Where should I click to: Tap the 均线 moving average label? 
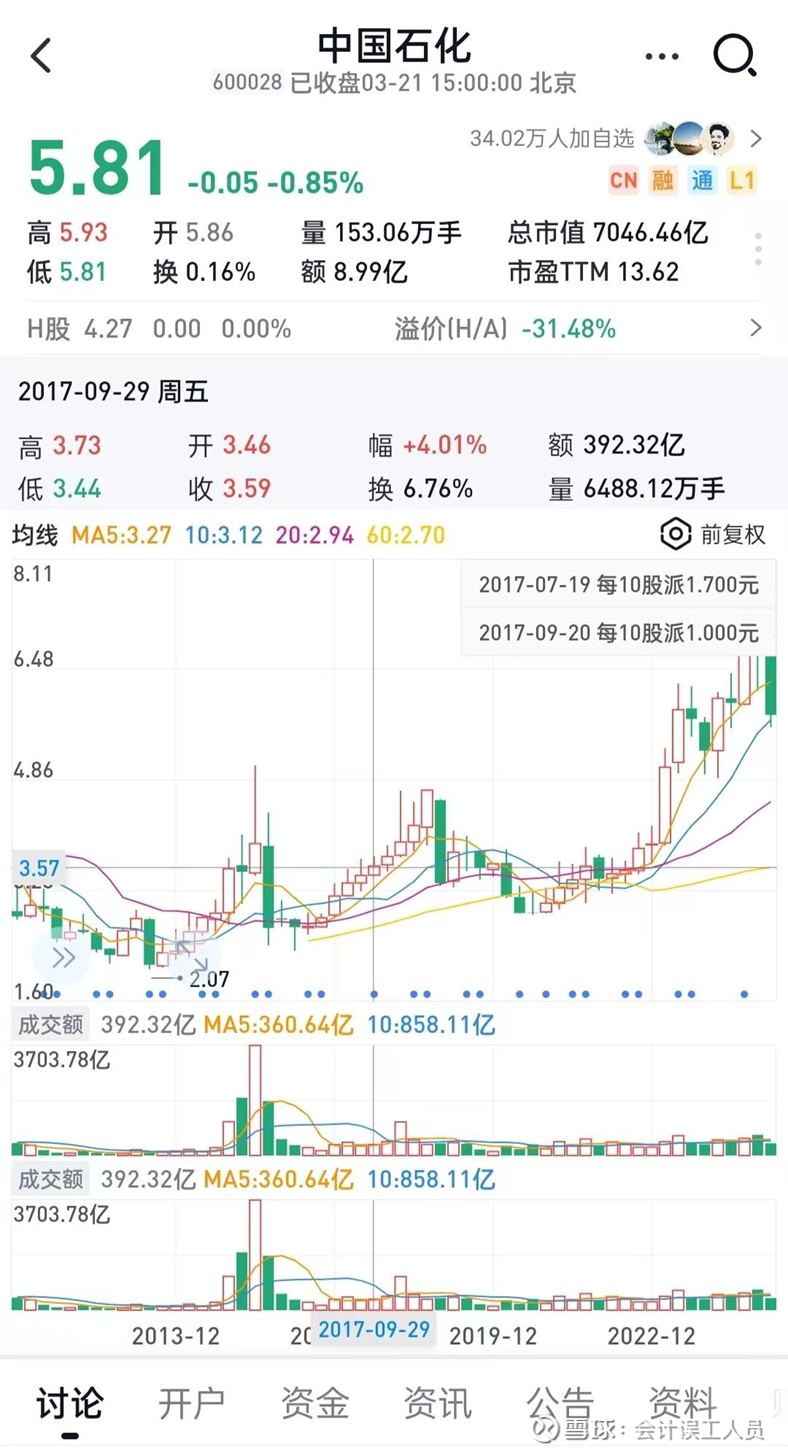click(37, 535)
